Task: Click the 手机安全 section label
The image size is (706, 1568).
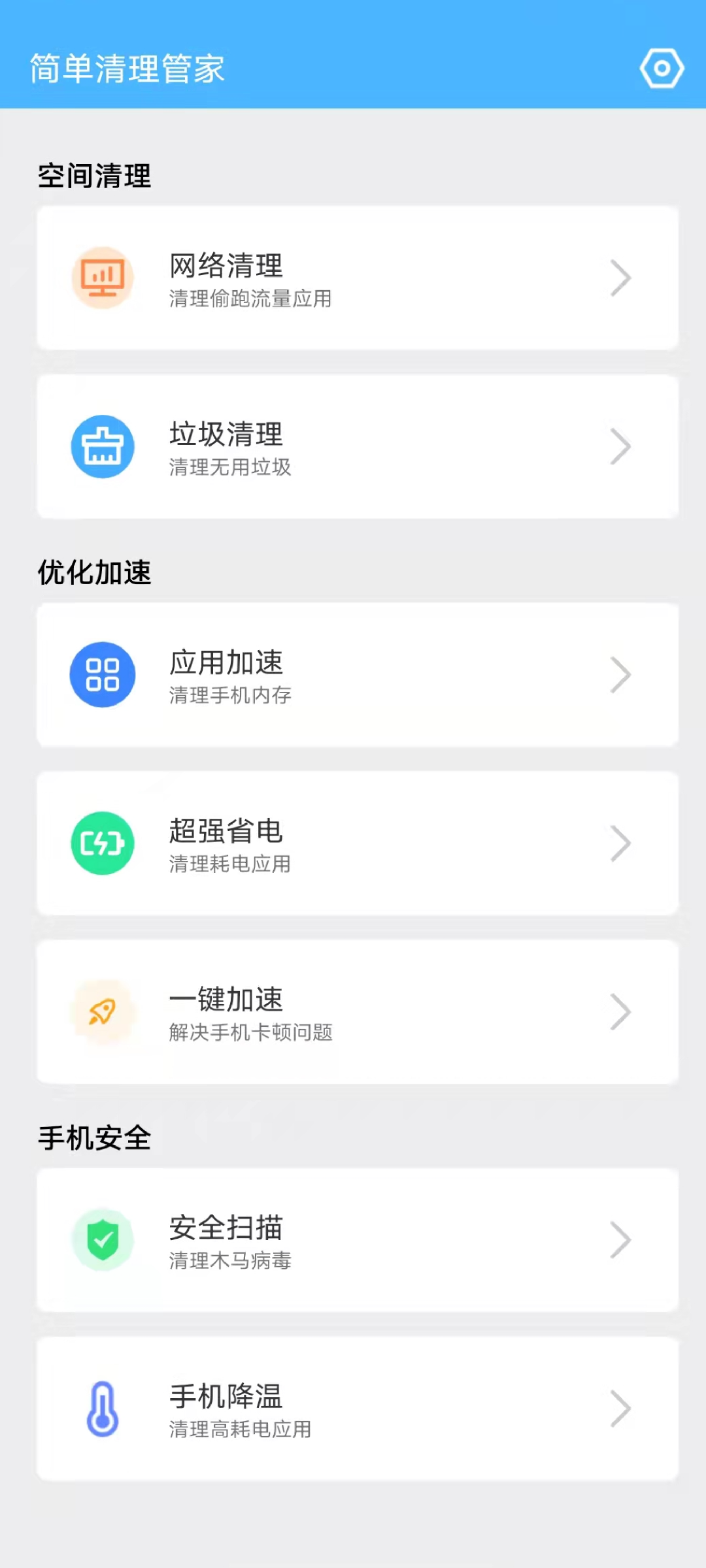Action: coord(93,1137)
